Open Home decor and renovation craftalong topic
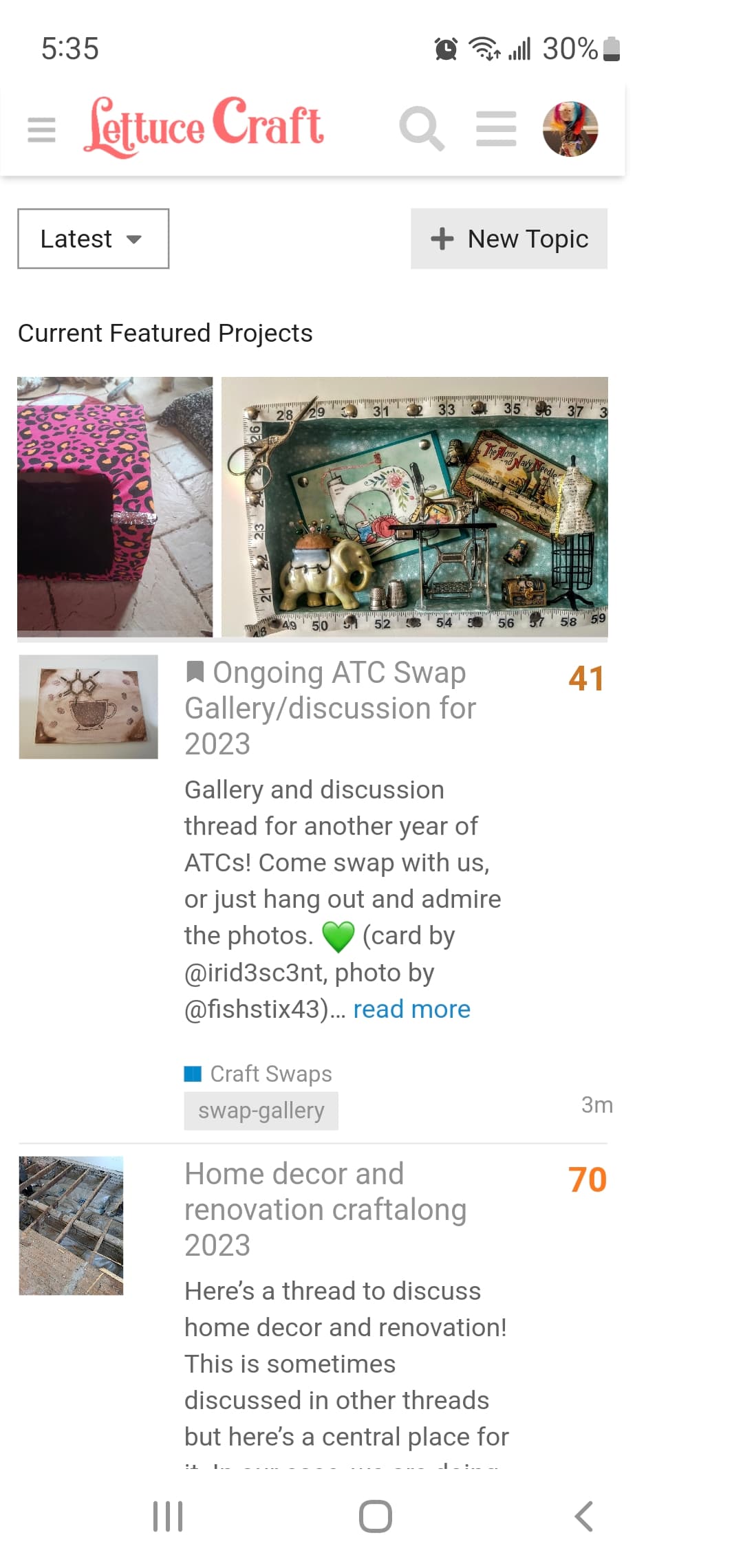This screenshot has height=1568, width=743. coord(325,1209)
